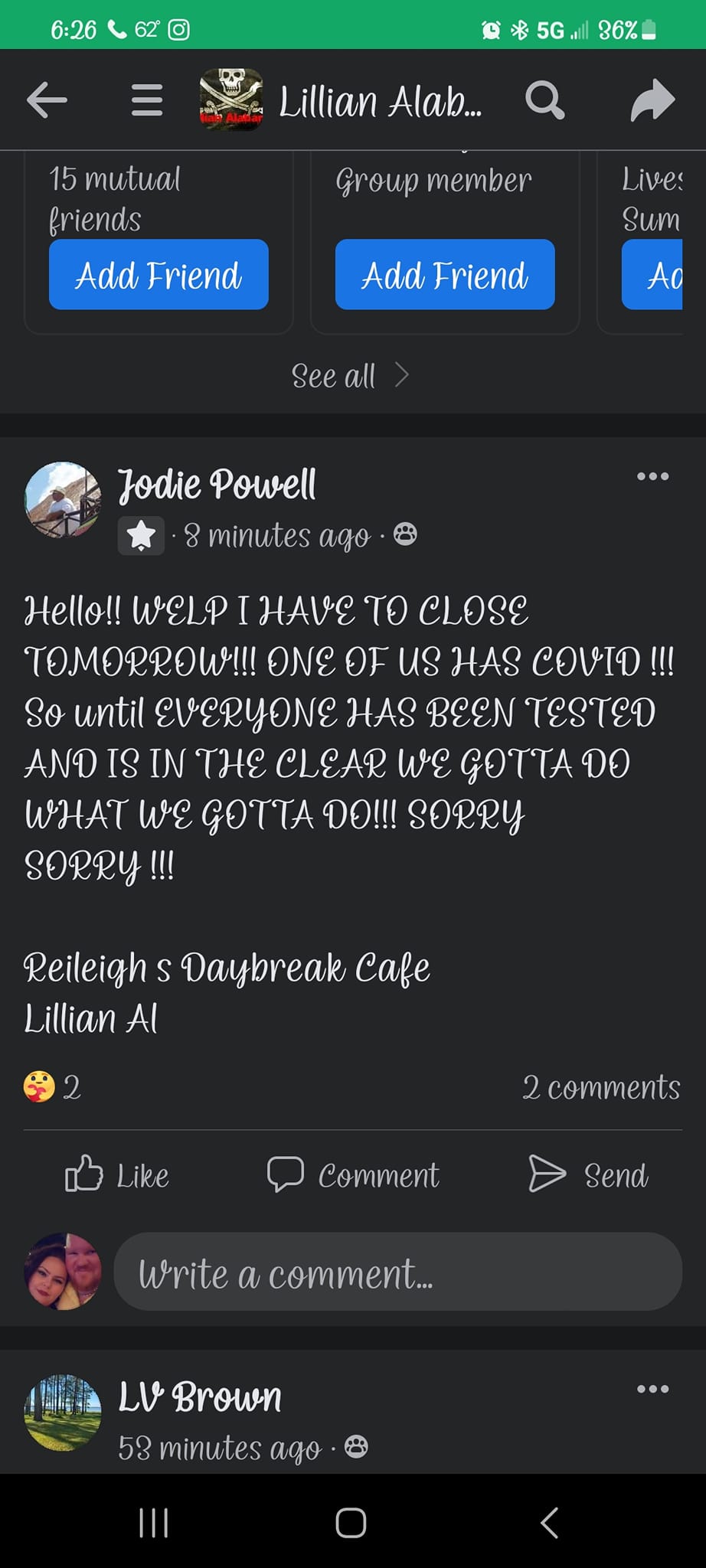Screen dimensions: 706x1568
Task: Open See all suggested people
Action: (351, 376)
